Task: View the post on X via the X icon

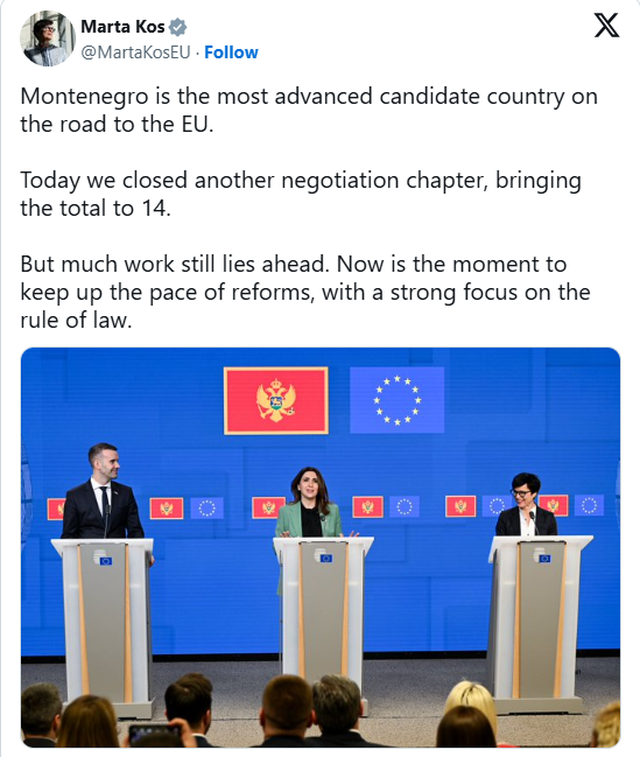Action: click(606, 26)
